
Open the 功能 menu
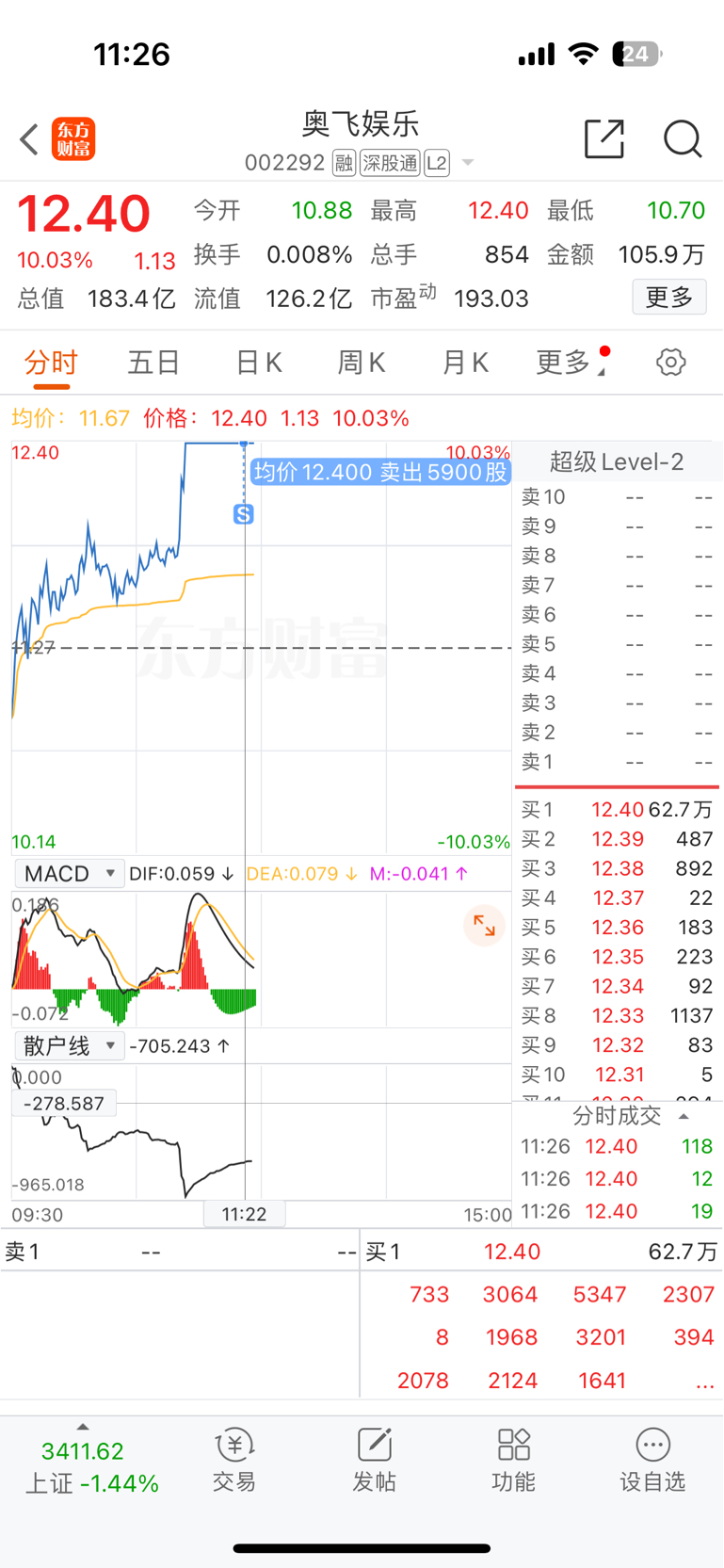click(513, 1461)
